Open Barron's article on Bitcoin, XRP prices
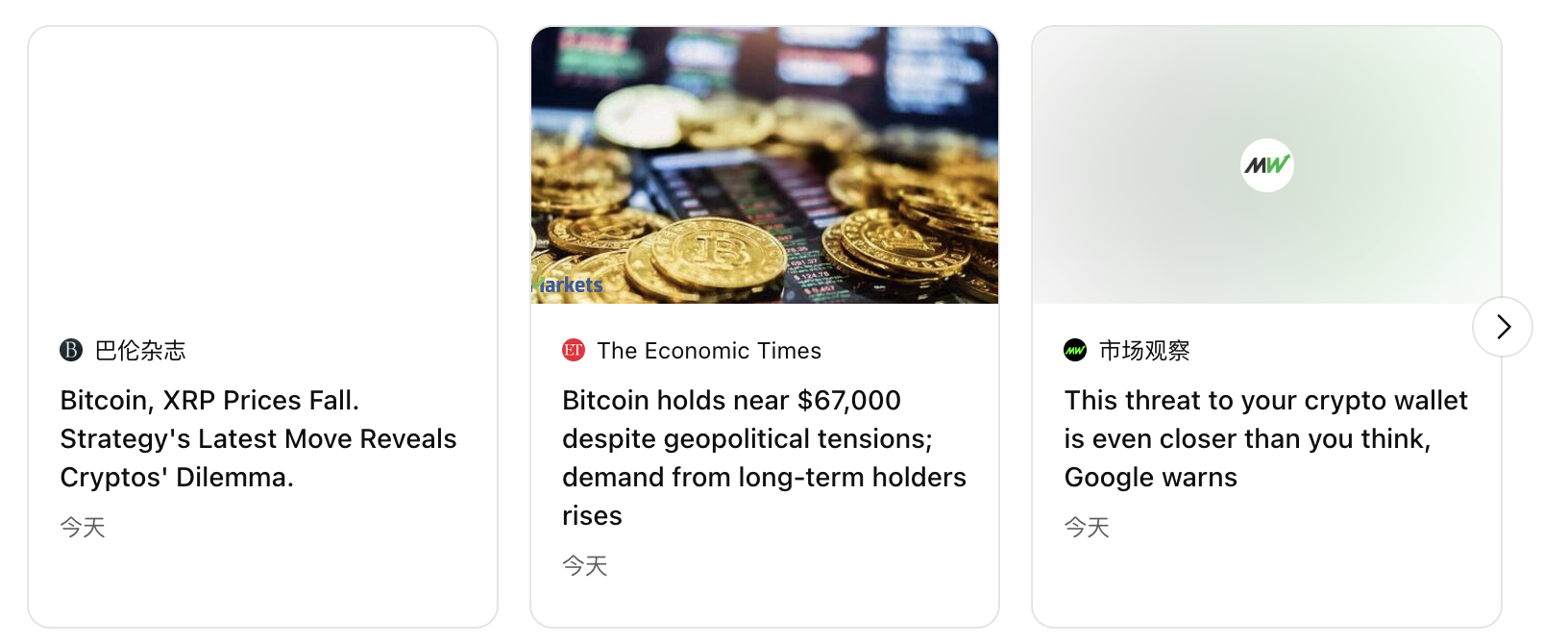 257,438
